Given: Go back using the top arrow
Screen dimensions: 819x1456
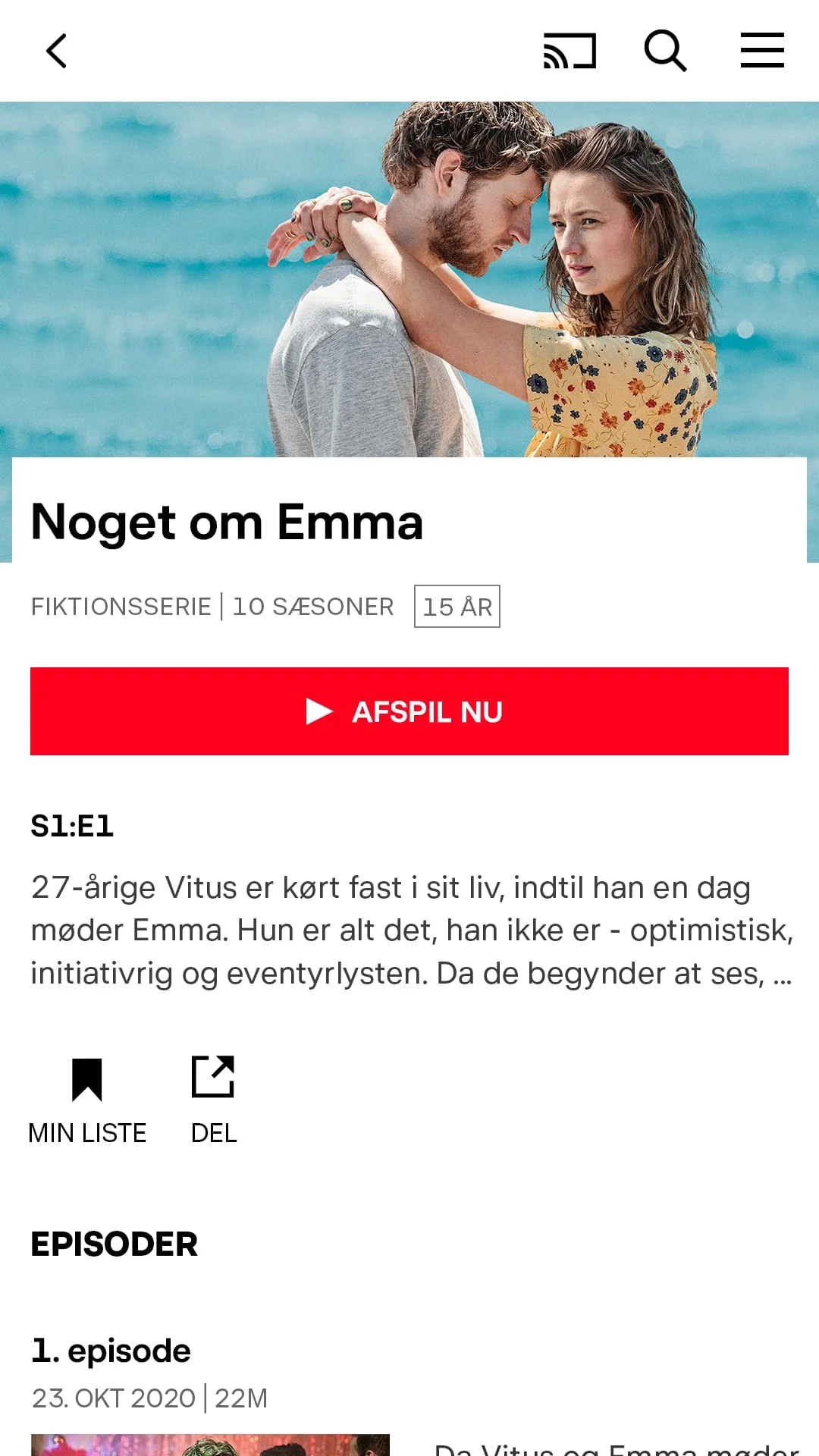Looking at the screenshot, I should [x=57, y=51].
